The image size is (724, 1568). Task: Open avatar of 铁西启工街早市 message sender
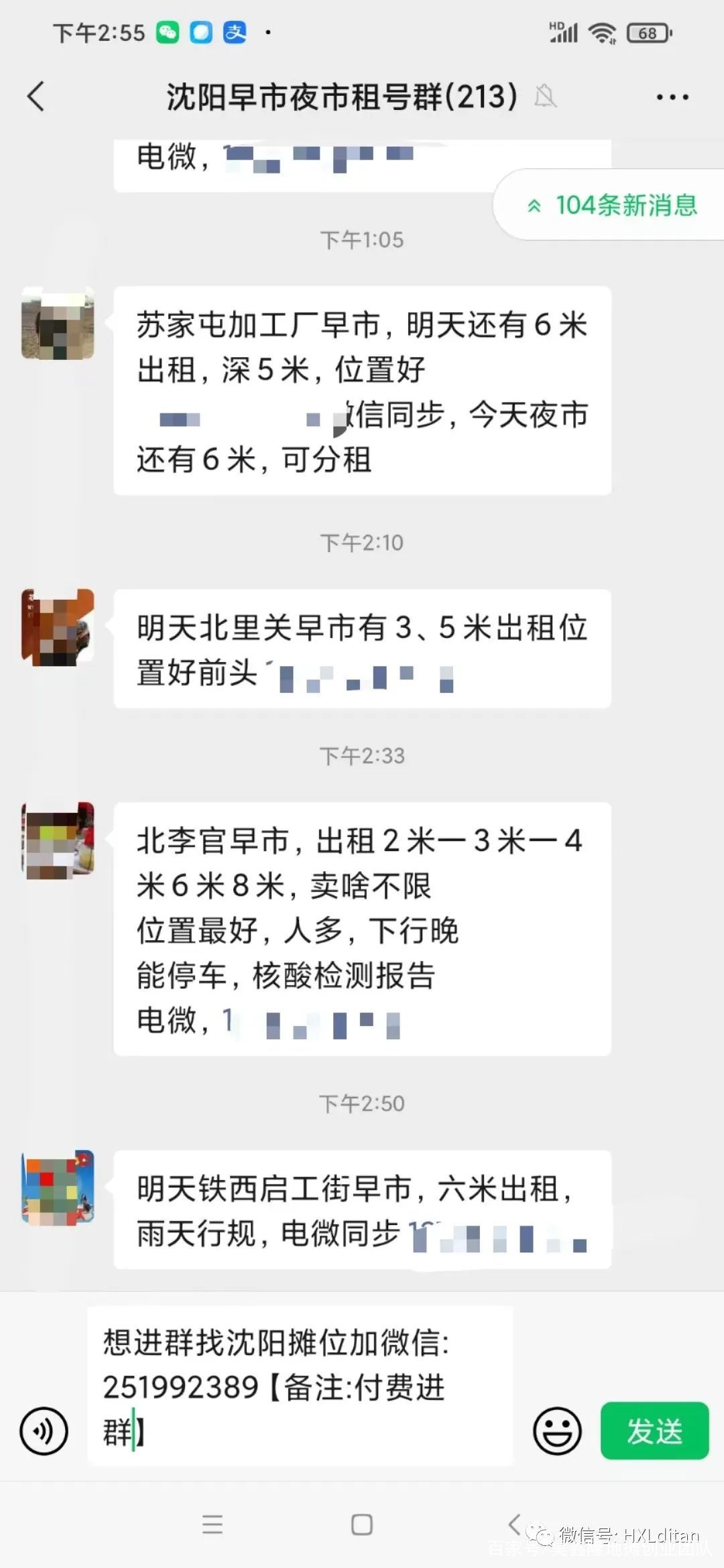(58, 1188)
